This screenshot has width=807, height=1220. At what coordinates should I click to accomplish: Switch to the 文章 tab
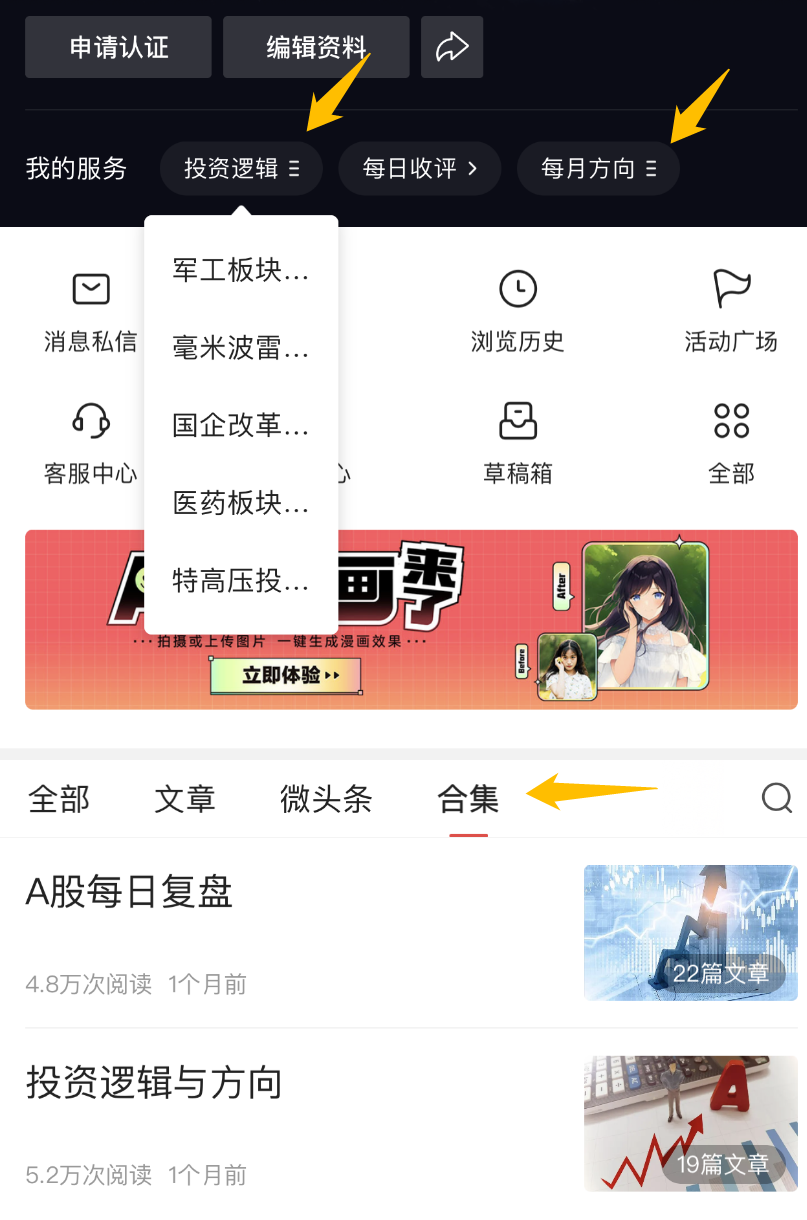tap(185, 799)
